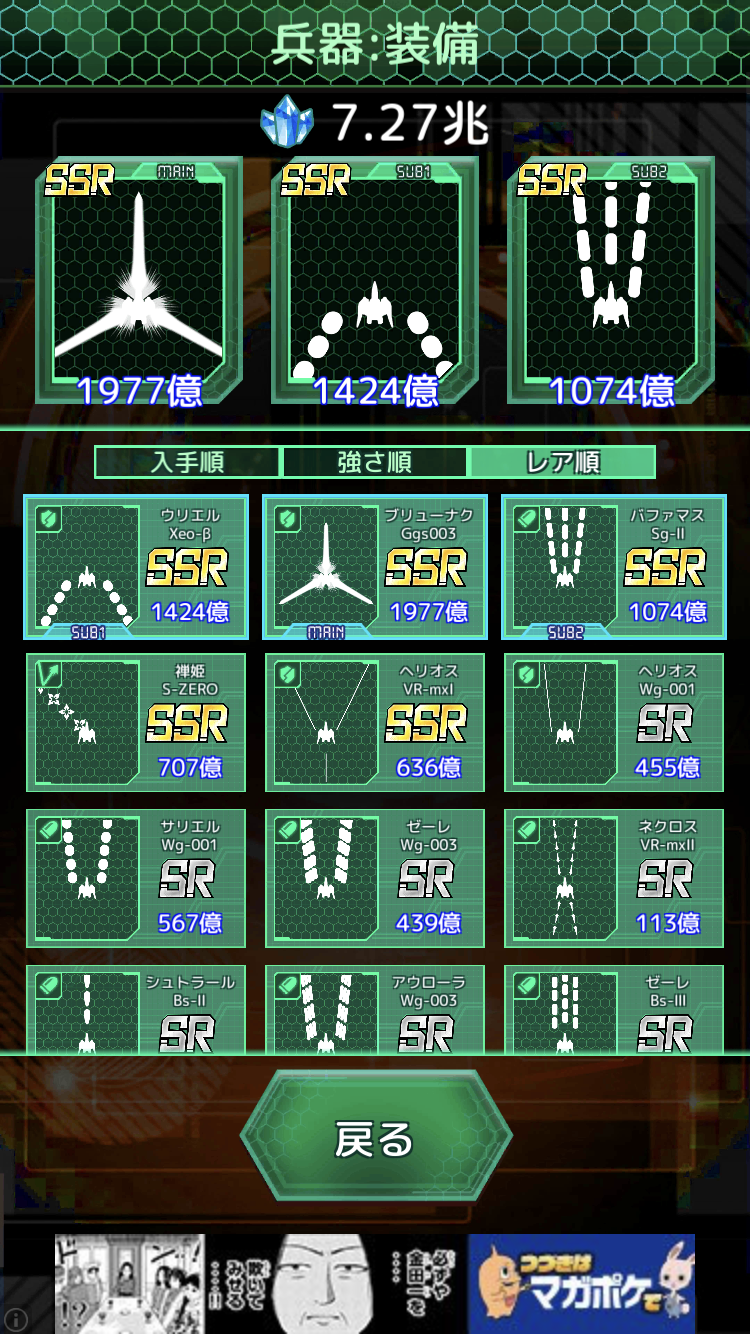Sort weapons by 強さ順
This screenshot has height=1334, width=750.
click(x=375, y=462)
